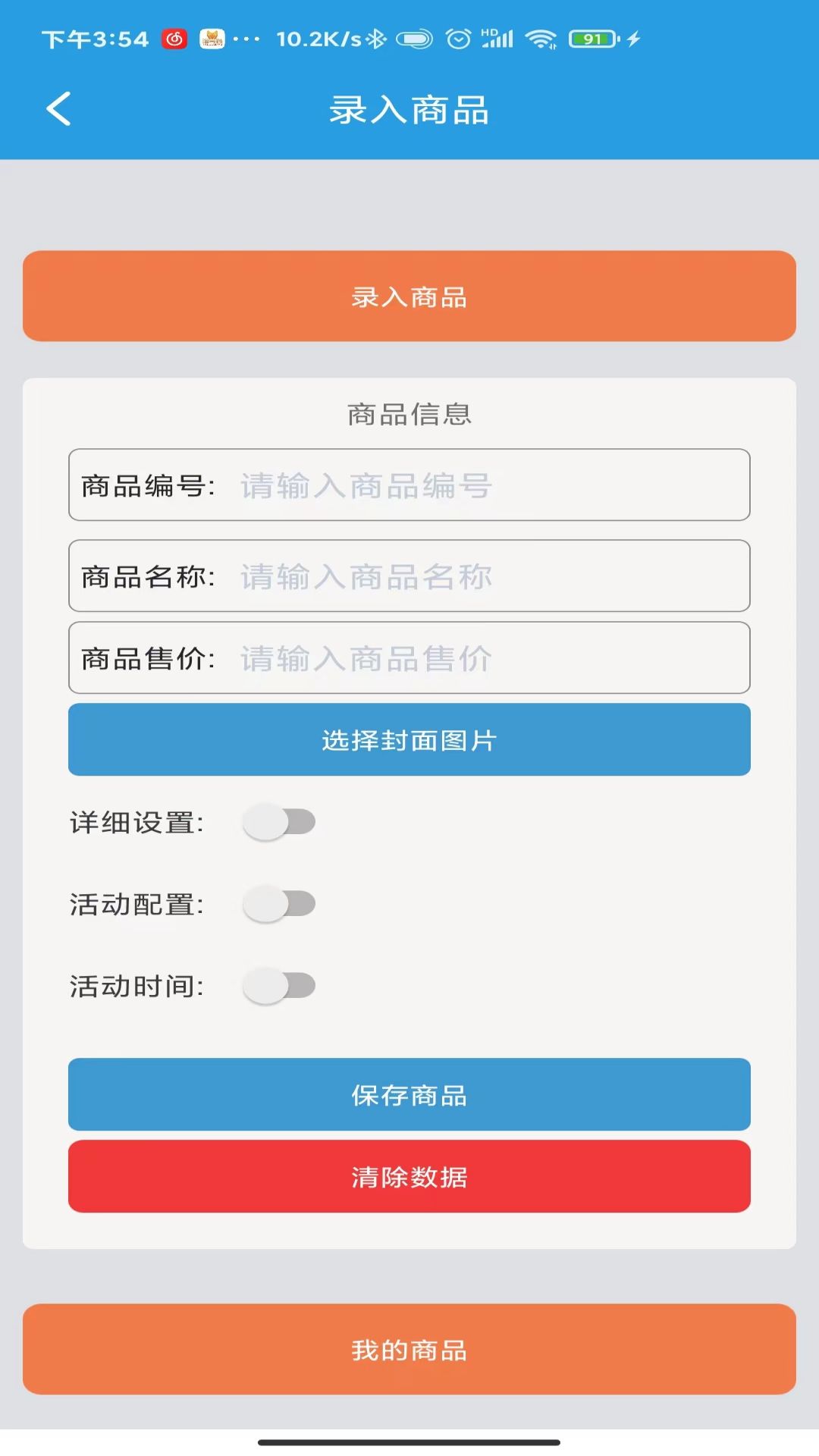The height and width of the screenshot is (1456, 819).
Task: Enable the 活动时间 toggle
Action: pyautogui.click(x=279, y=987)
